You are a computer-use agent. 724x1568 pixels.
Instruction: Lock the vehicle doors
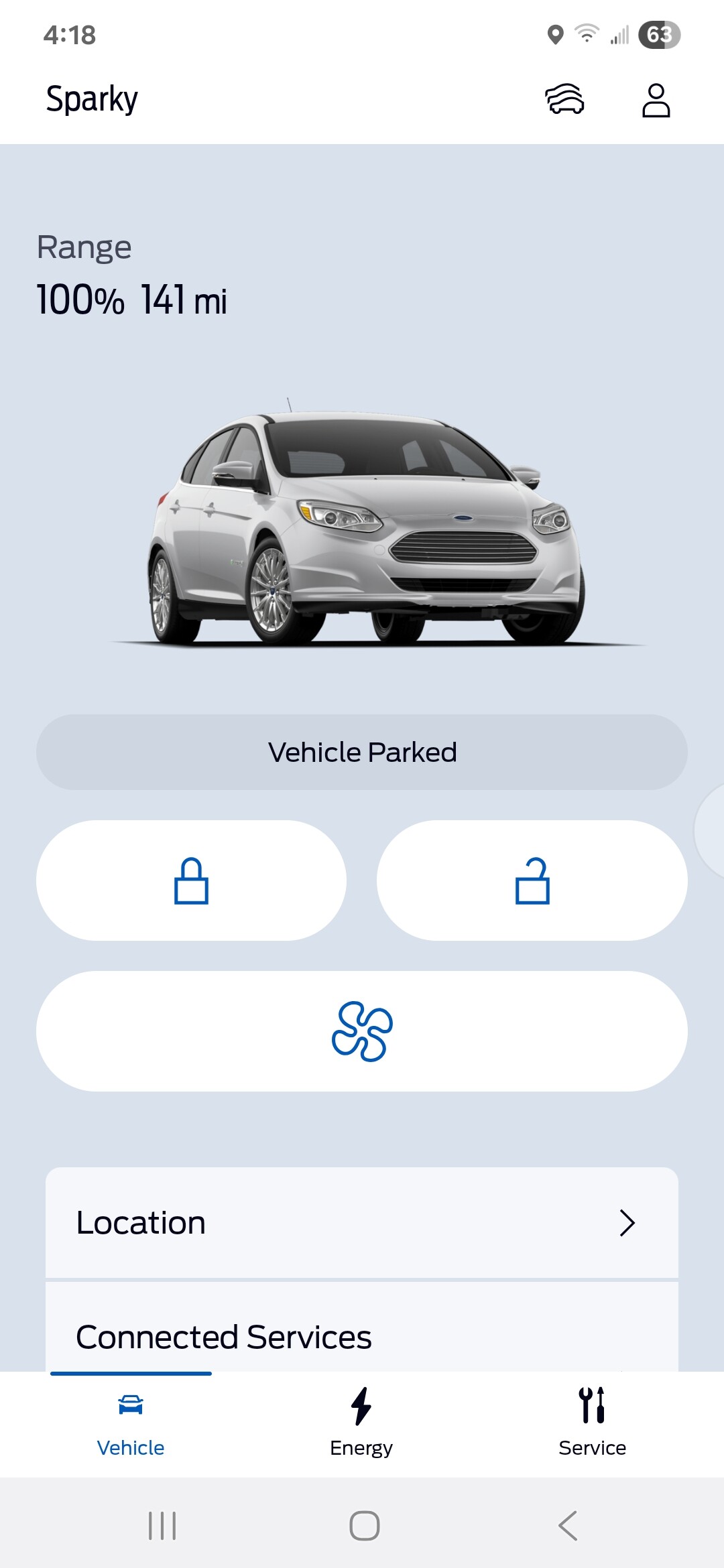(191, 880)
